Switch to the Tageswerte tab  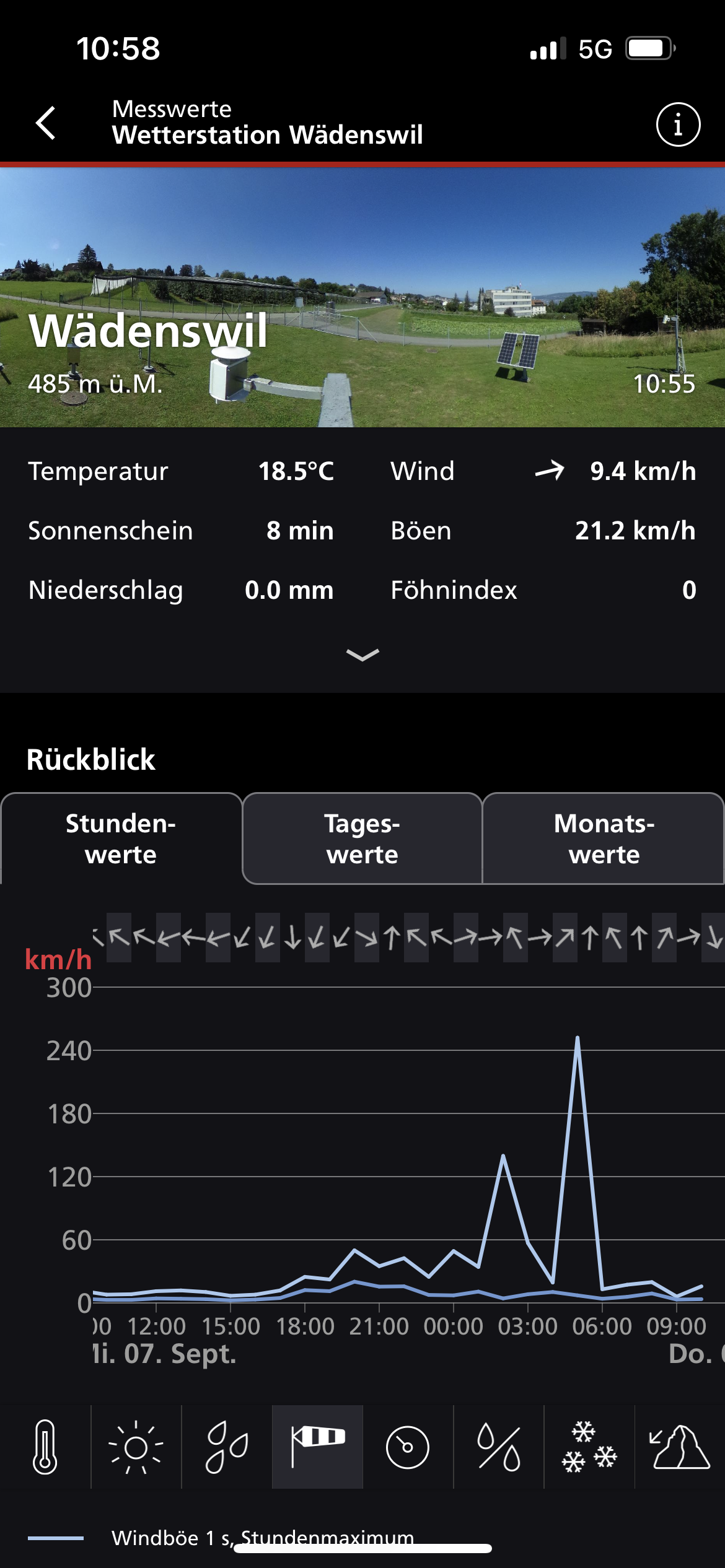[362, 838]
